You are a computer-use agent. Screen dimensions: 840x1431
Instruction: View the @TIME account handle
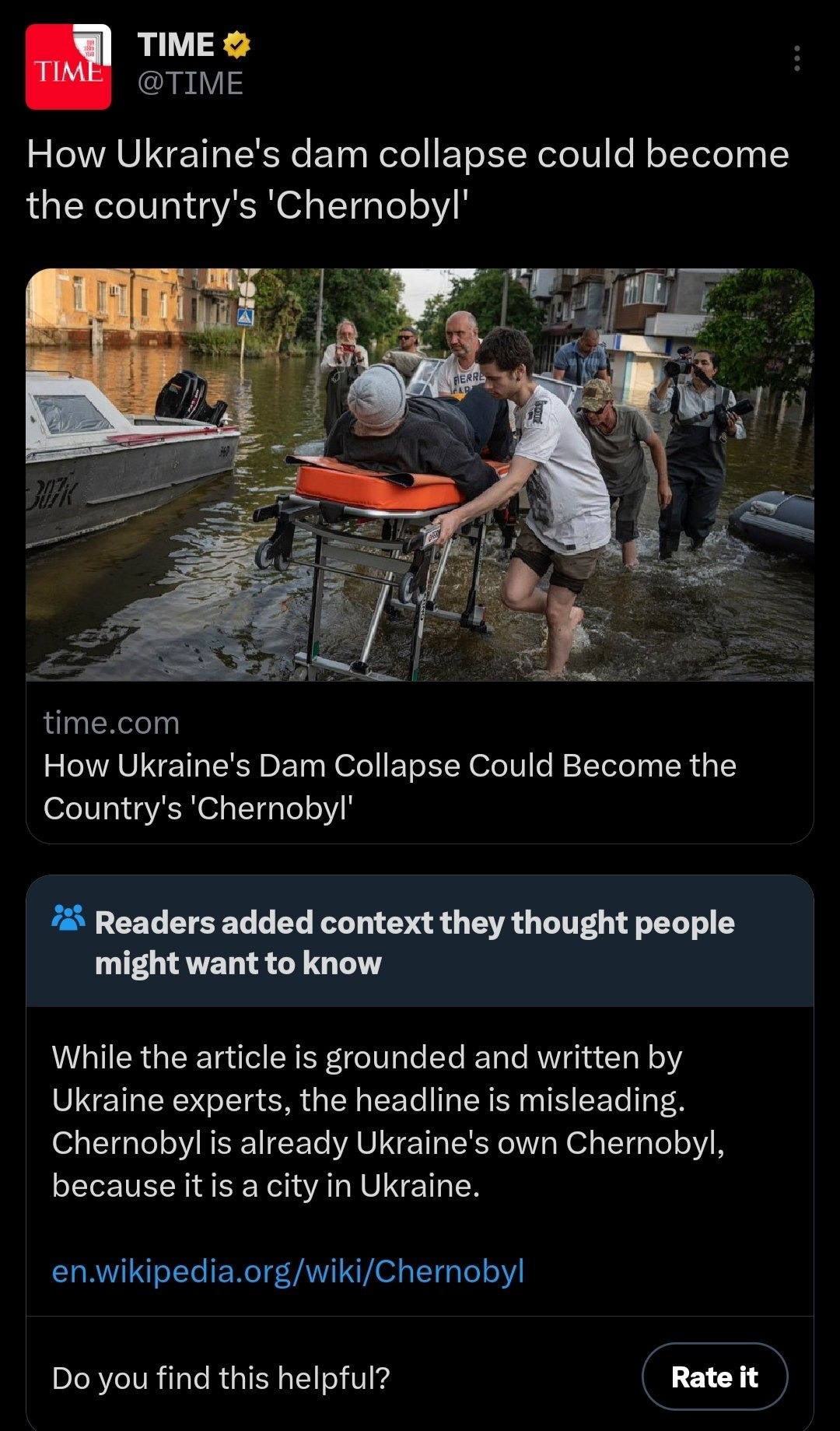tap(191, 83)
